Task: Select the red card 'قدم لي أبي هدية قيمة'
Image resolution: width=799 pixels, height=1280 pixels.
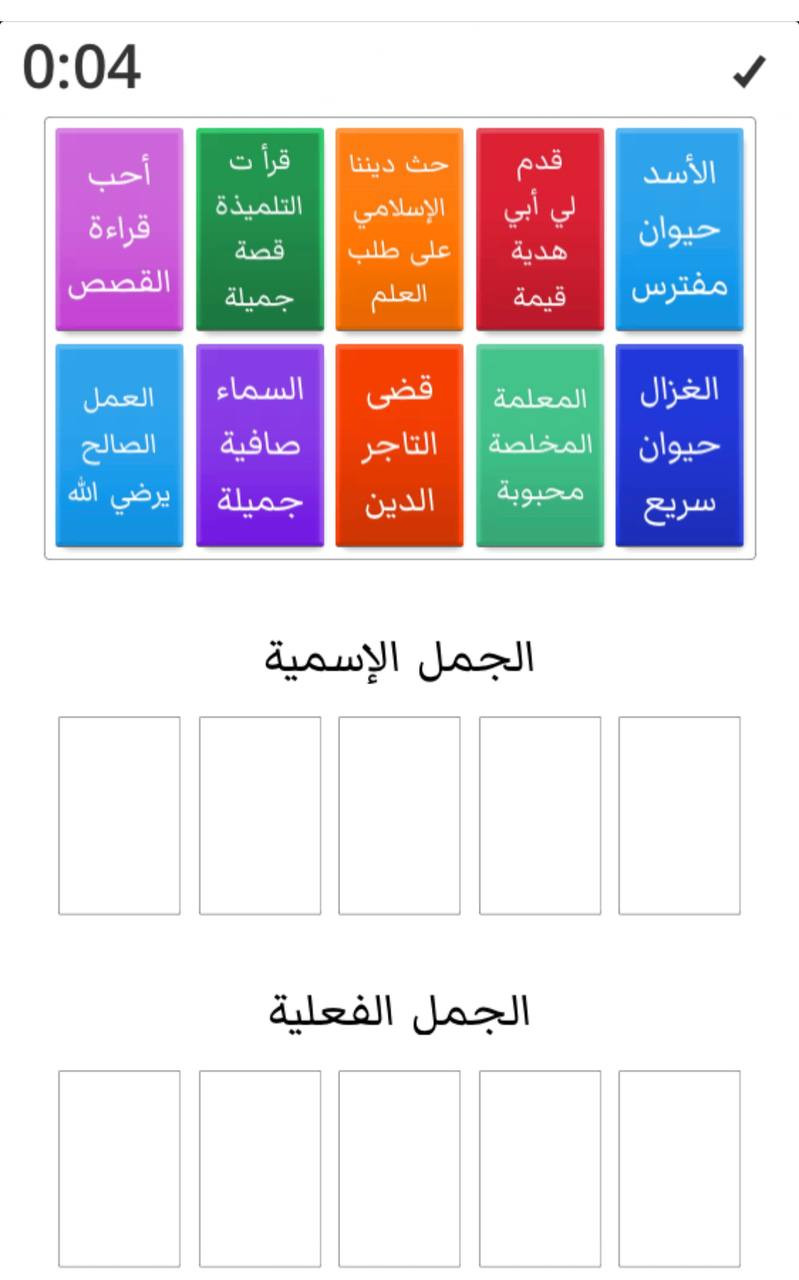Action: [x=540, y=229]
